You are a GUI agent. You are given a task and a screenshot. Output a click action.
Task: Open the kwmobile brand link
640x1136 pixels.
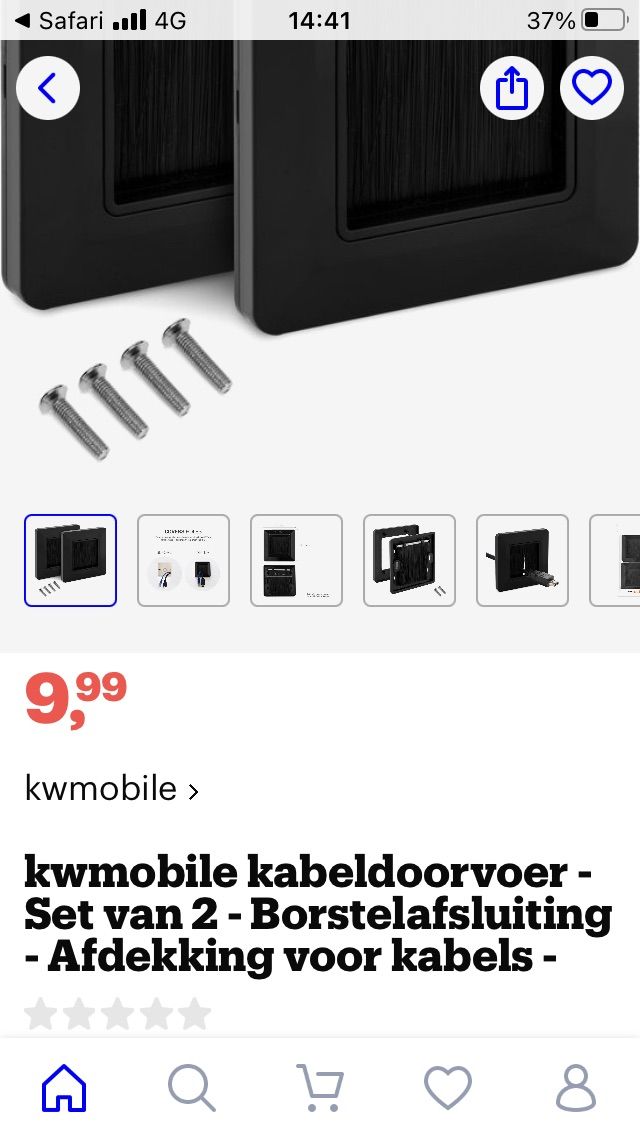(x=112, y=789)
